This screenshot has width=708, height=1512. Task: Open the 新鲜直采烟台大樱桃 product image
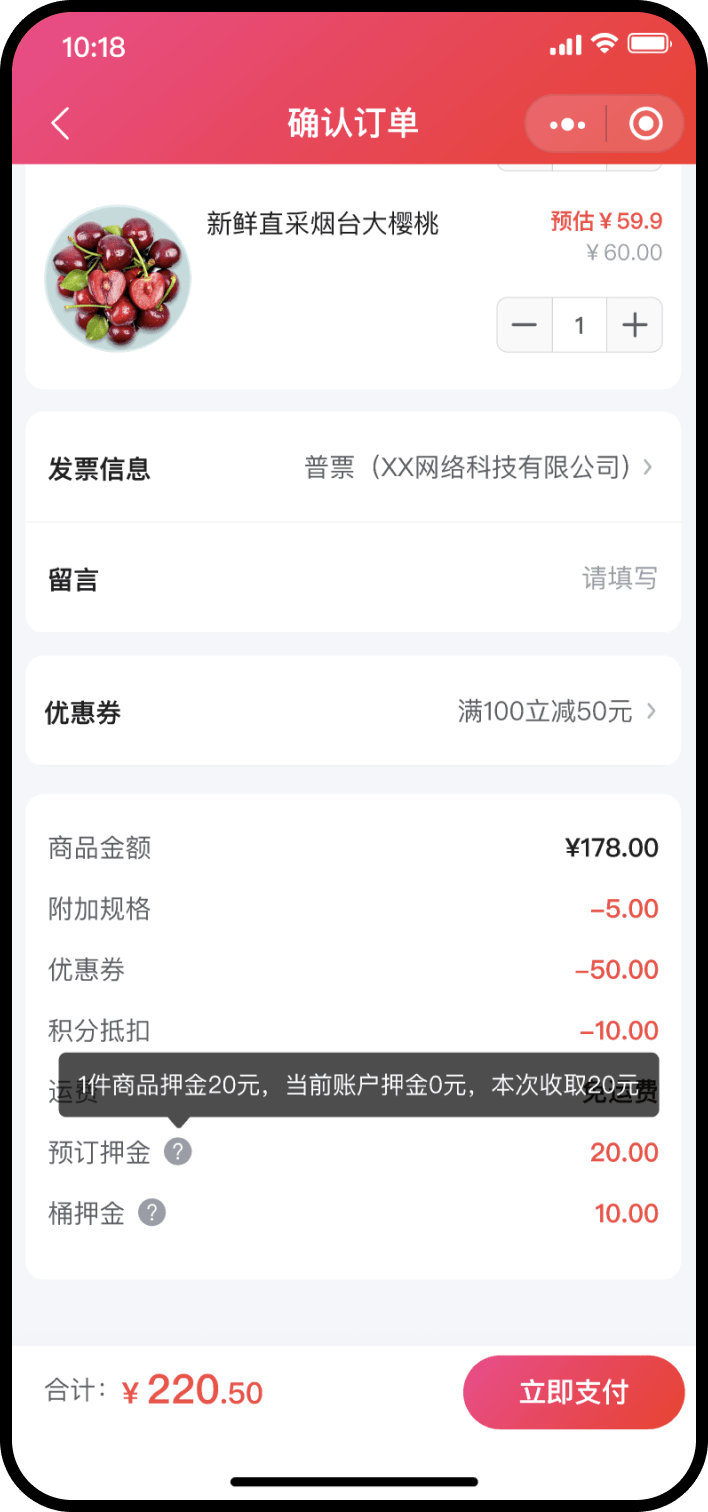click(x=117, y=278)
